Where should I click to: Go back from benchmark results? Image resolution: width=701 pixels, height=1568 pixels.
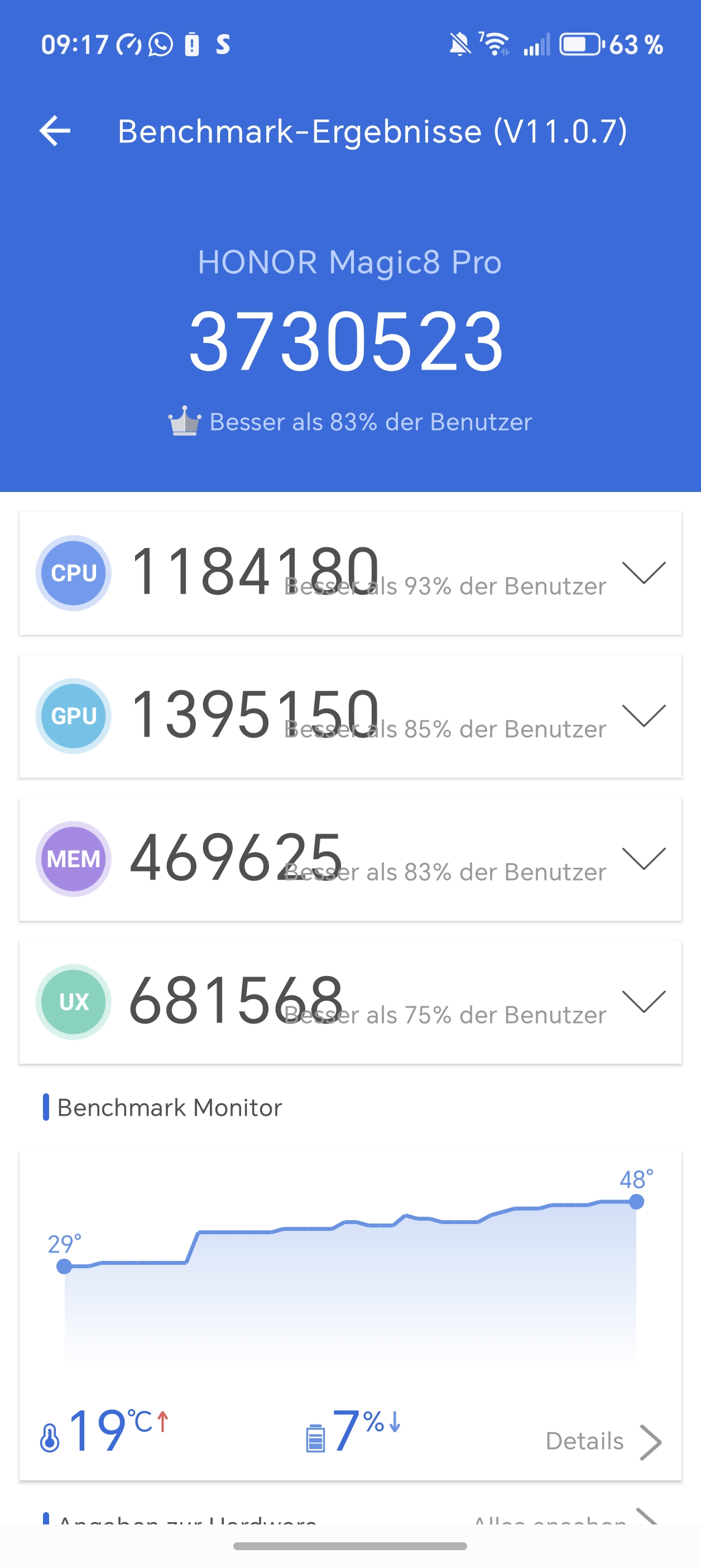click(x=55, y=131)
